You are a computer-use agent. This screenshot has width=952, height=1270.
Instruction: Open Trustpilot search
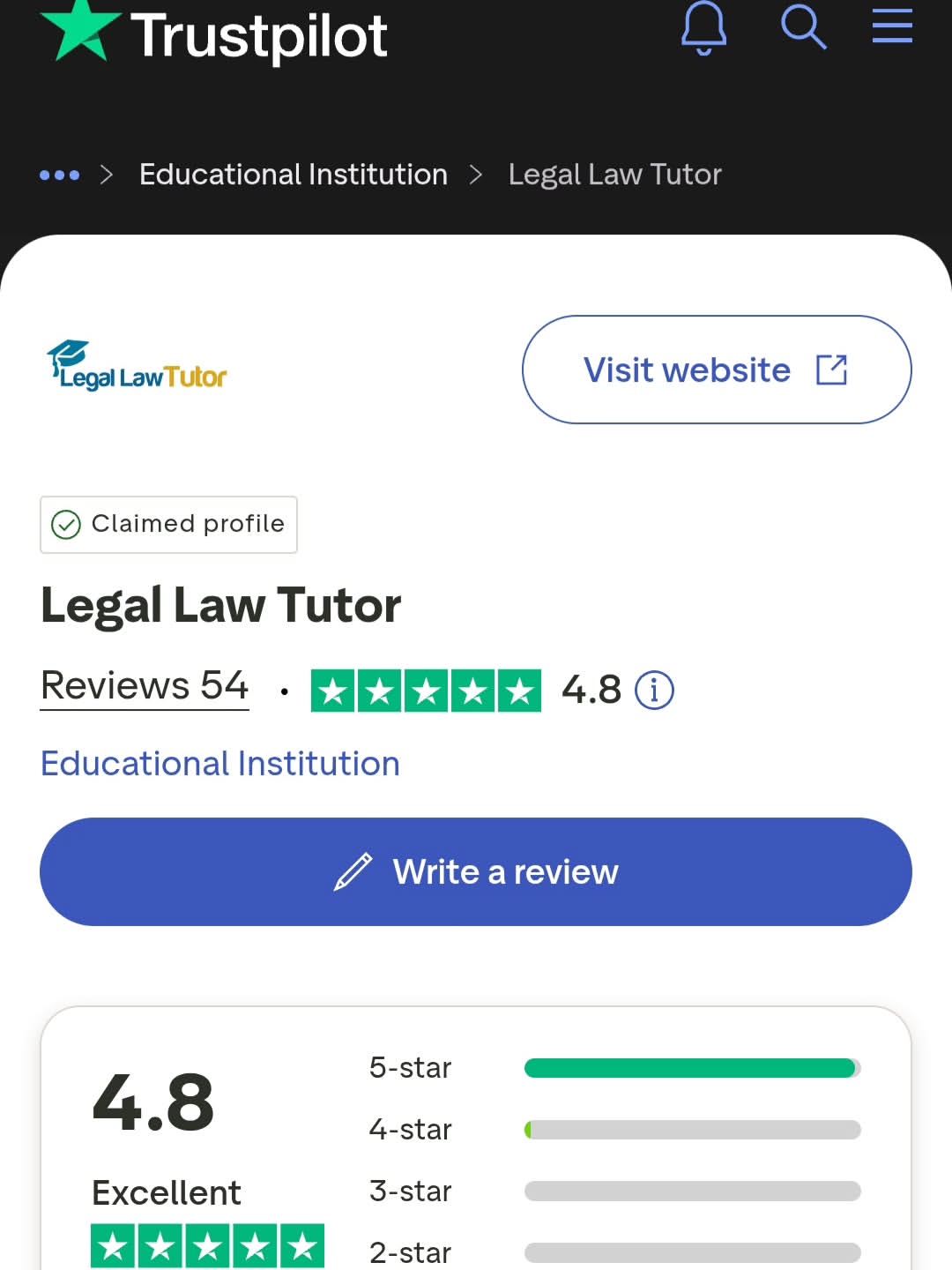(803, 26)
